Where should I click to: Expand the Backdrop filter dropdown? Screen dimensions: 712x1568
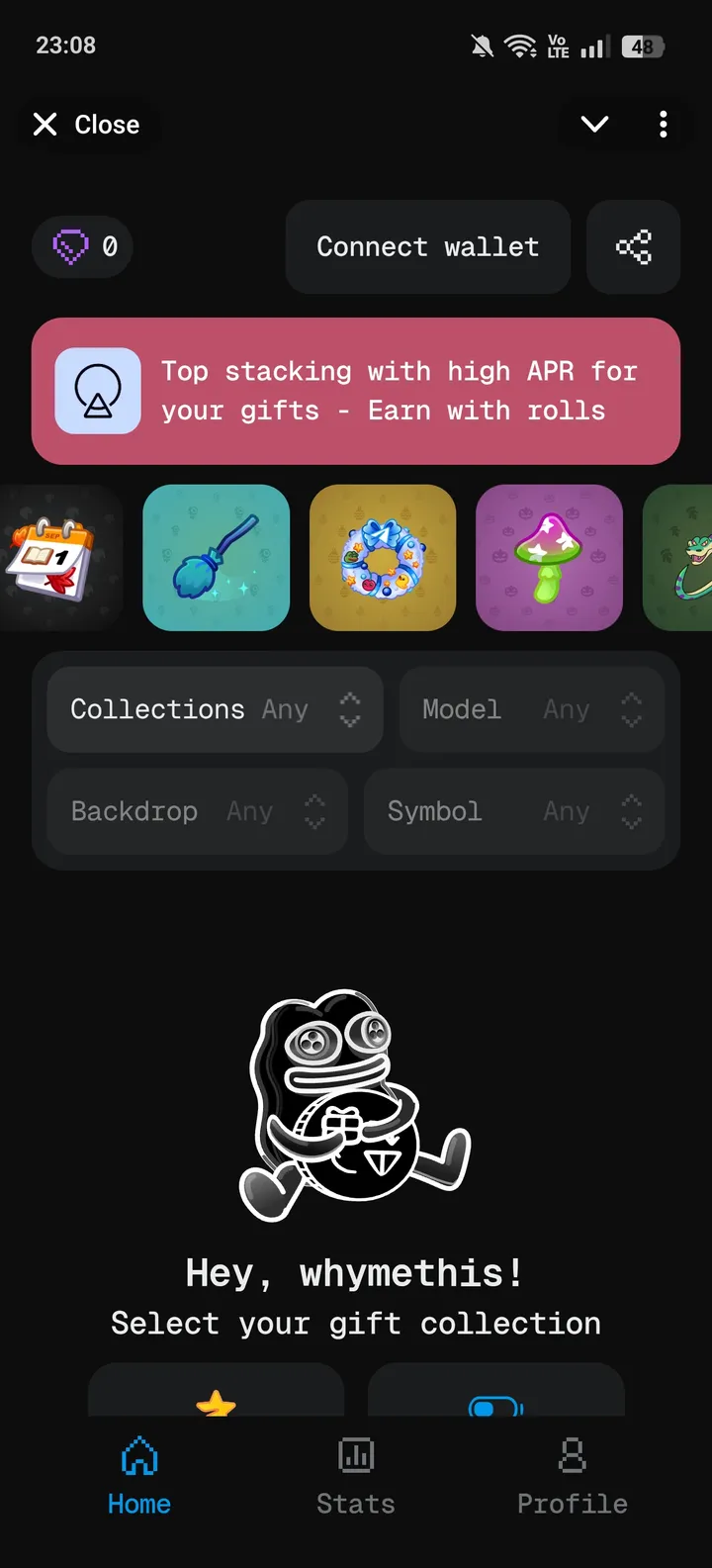pos(197,811)
